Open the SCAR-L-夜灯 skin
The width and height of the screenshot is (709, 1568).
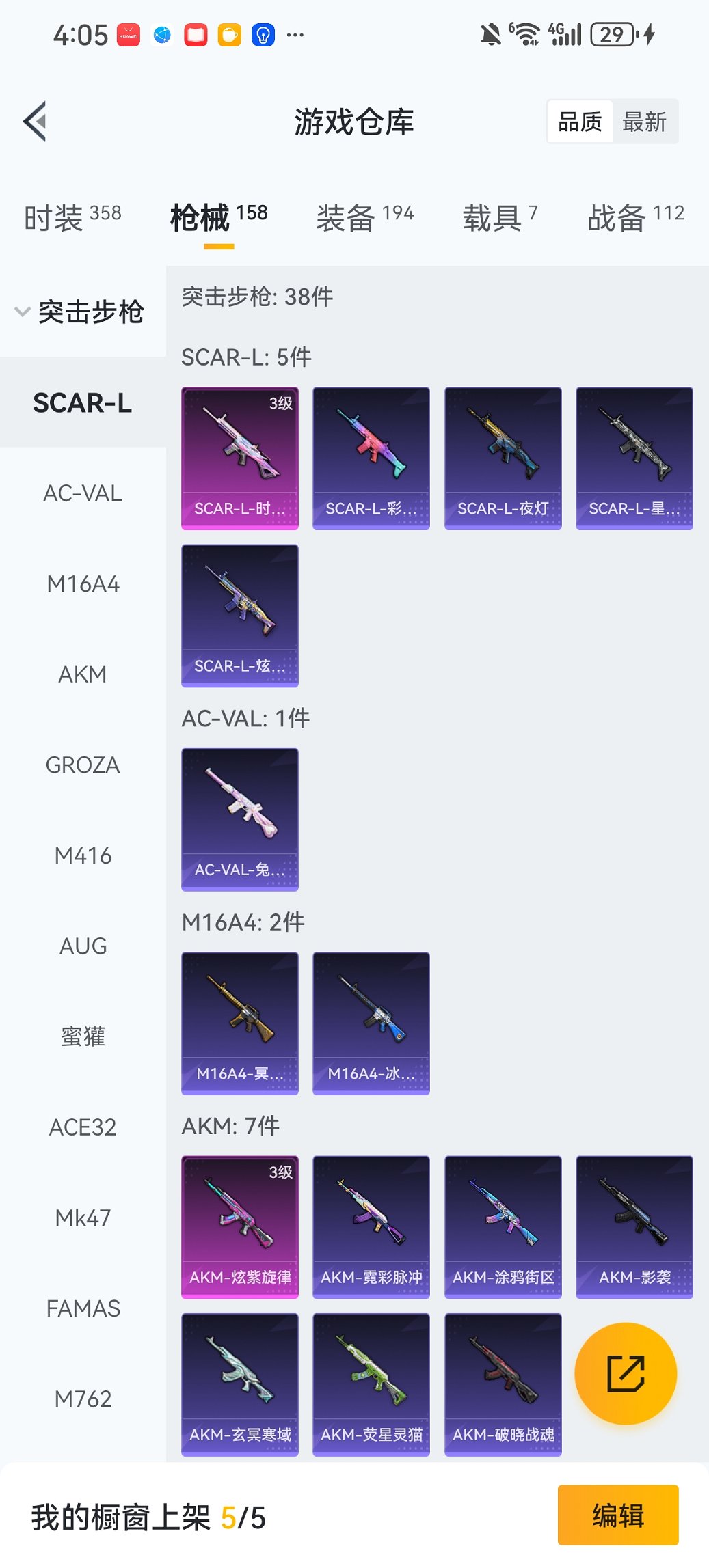pos(503,458)
